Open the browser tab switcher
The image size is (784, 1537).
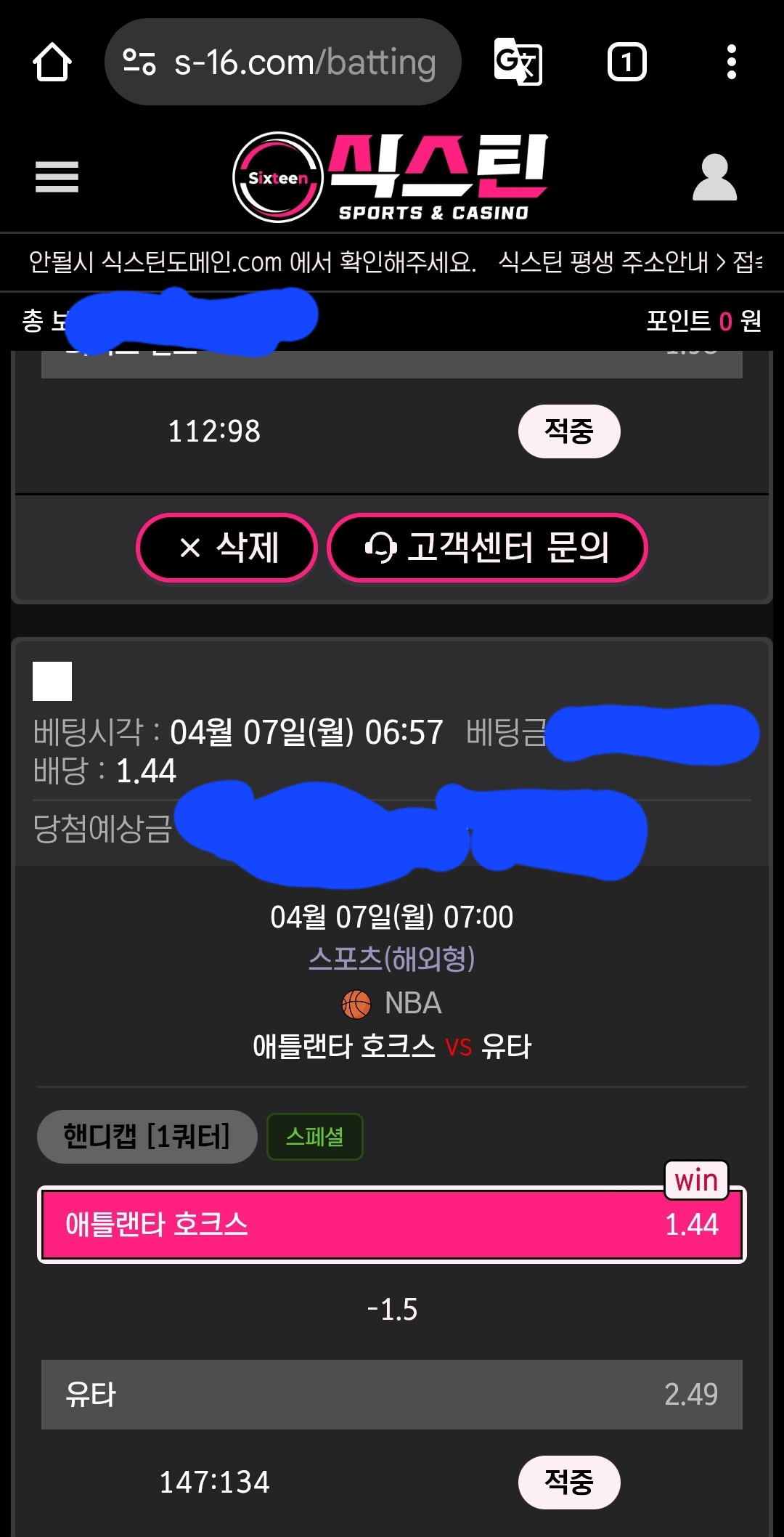tap(626, 62)
